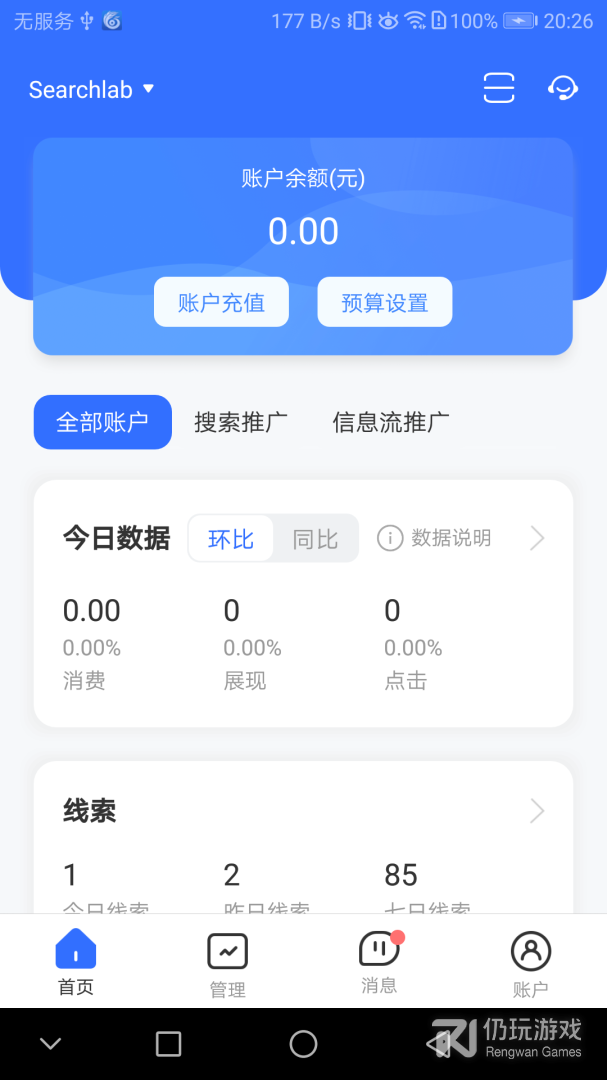The image size is (607, 1080).
Task: Switch to the 搜索推广 tab
Action: click(241, 422)
